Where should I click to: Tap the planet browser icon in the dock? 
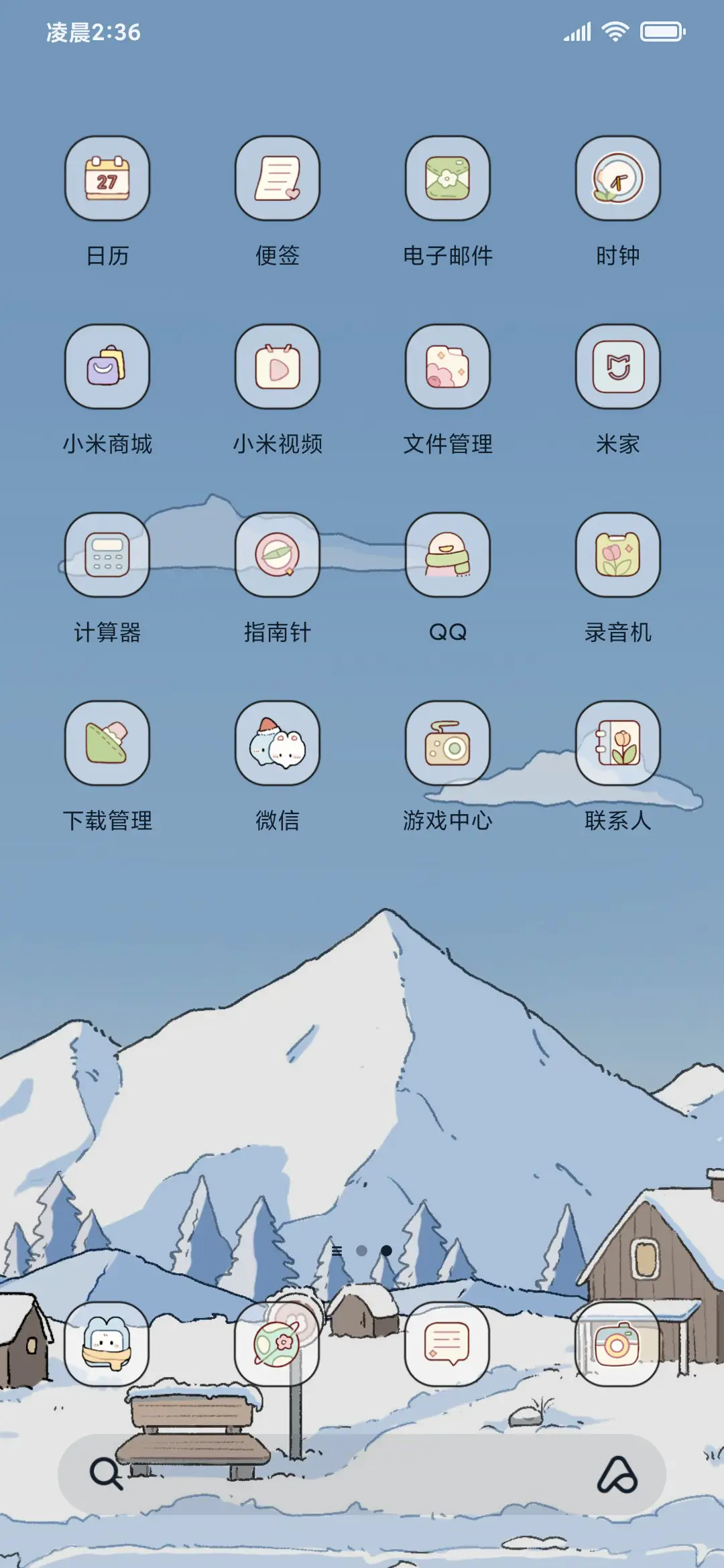click(278, 1346)
